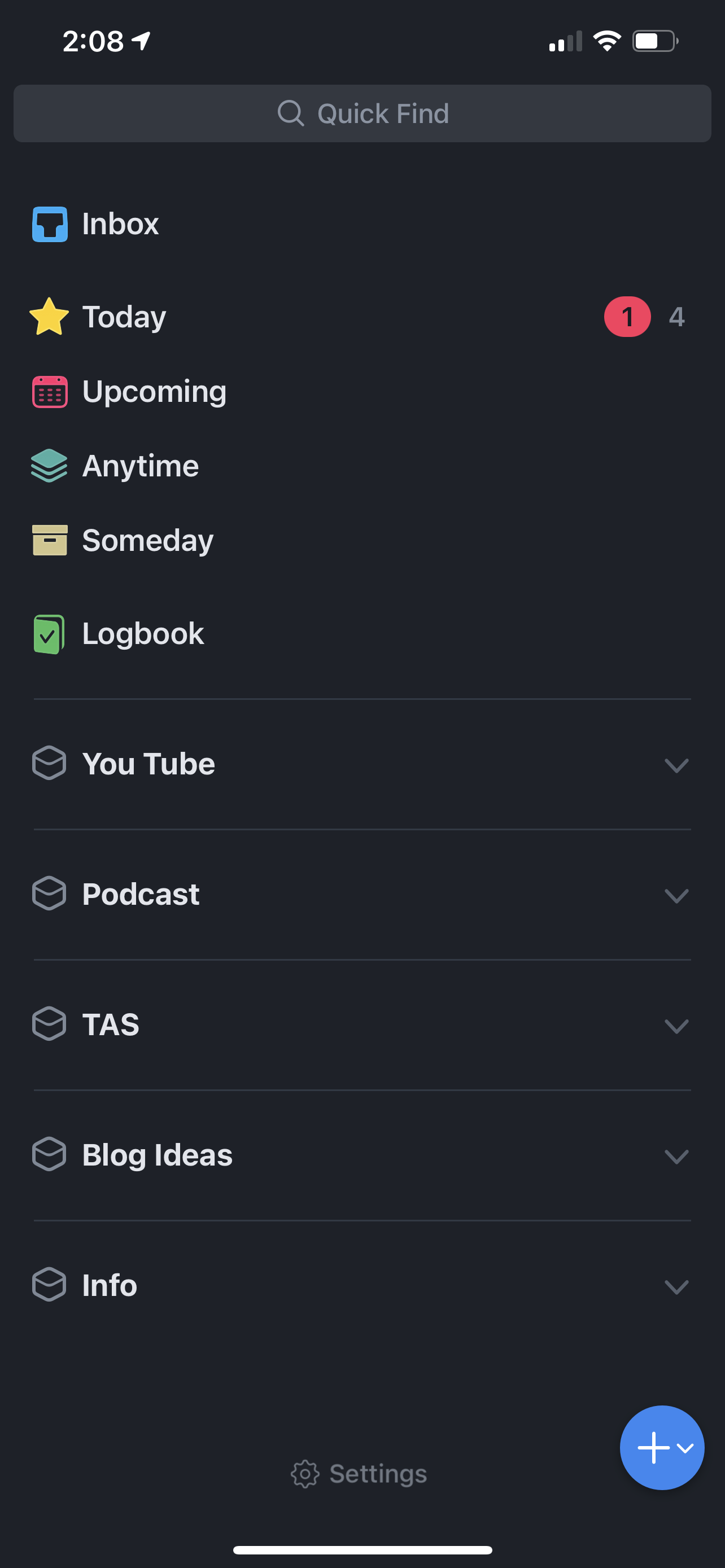The image size is (725, 1568).
Task: Tap the blue plus button
Action: coord(654,1447)
